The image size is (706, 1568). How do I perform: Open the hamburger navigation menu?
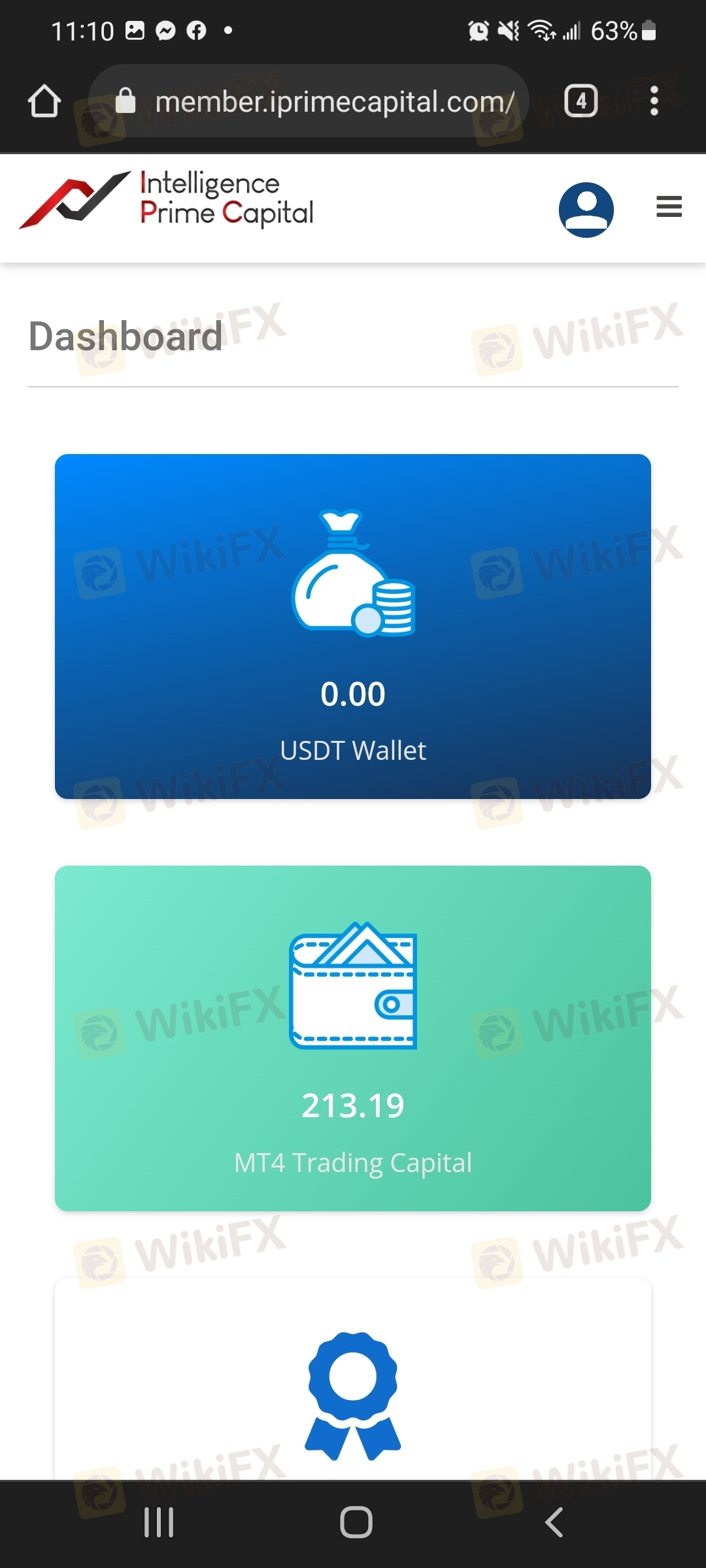[x=669, y=207]
